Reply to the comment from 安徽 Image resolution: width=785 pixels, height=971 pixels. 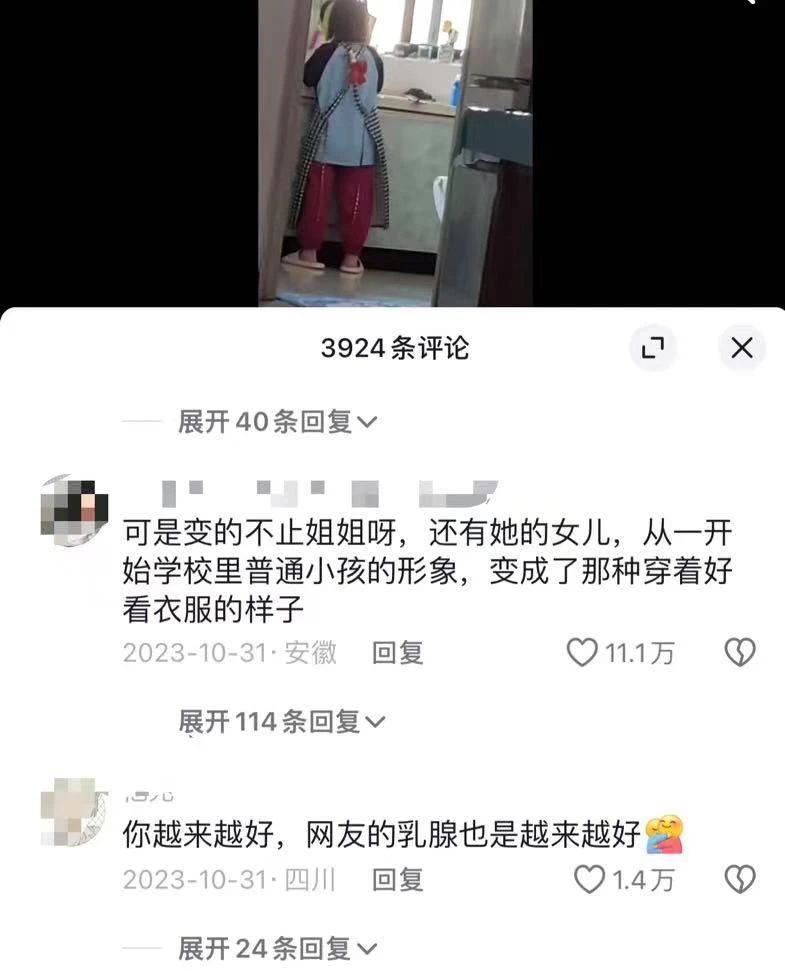[397, 653]
